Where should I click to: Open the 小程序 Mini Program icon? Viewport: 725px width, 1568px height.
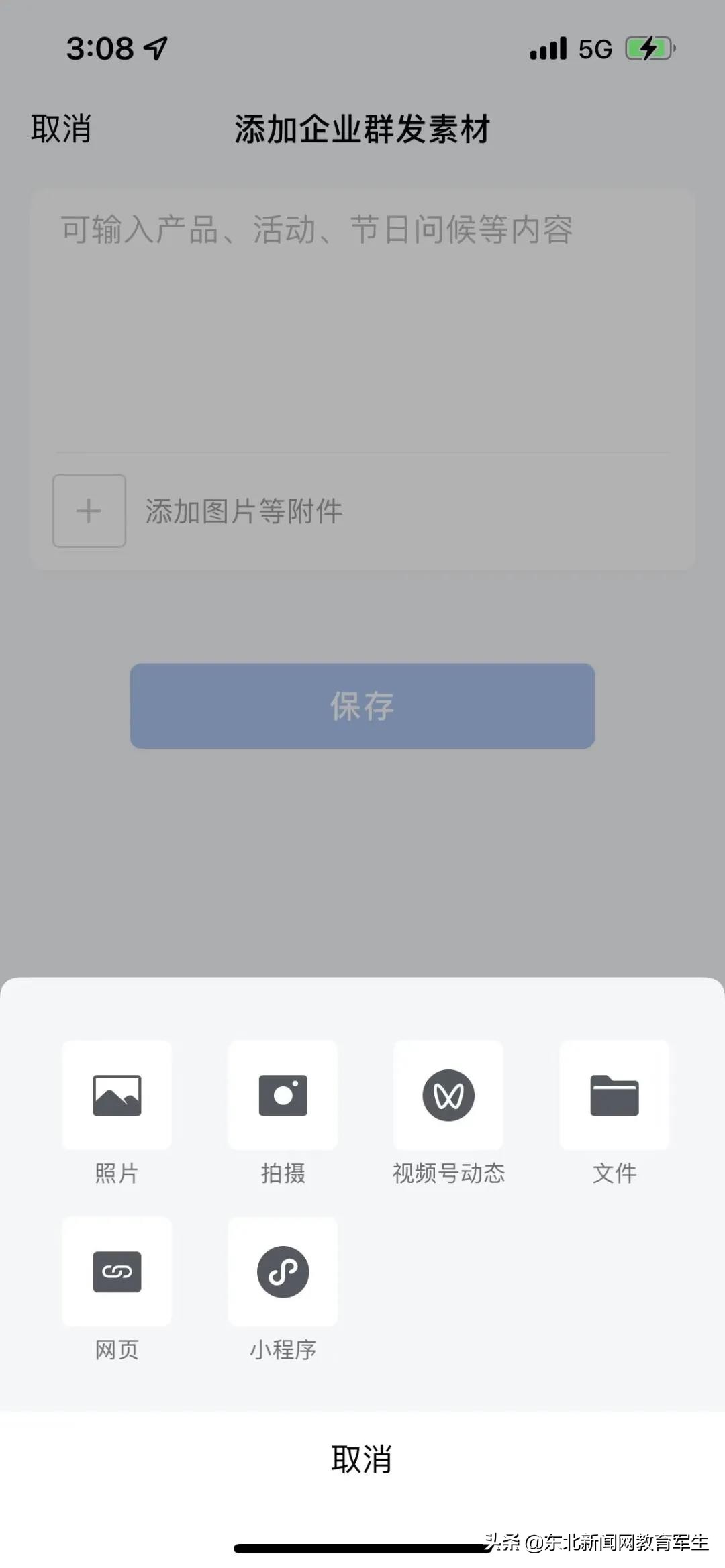click(282, 1271)
